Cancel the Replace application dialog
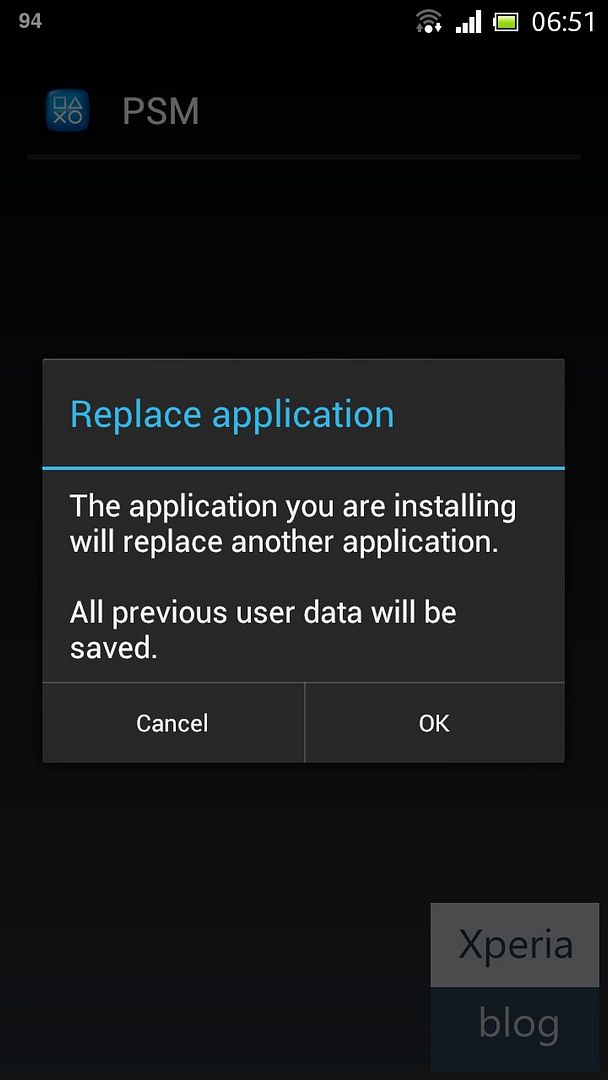 [173, 723]
